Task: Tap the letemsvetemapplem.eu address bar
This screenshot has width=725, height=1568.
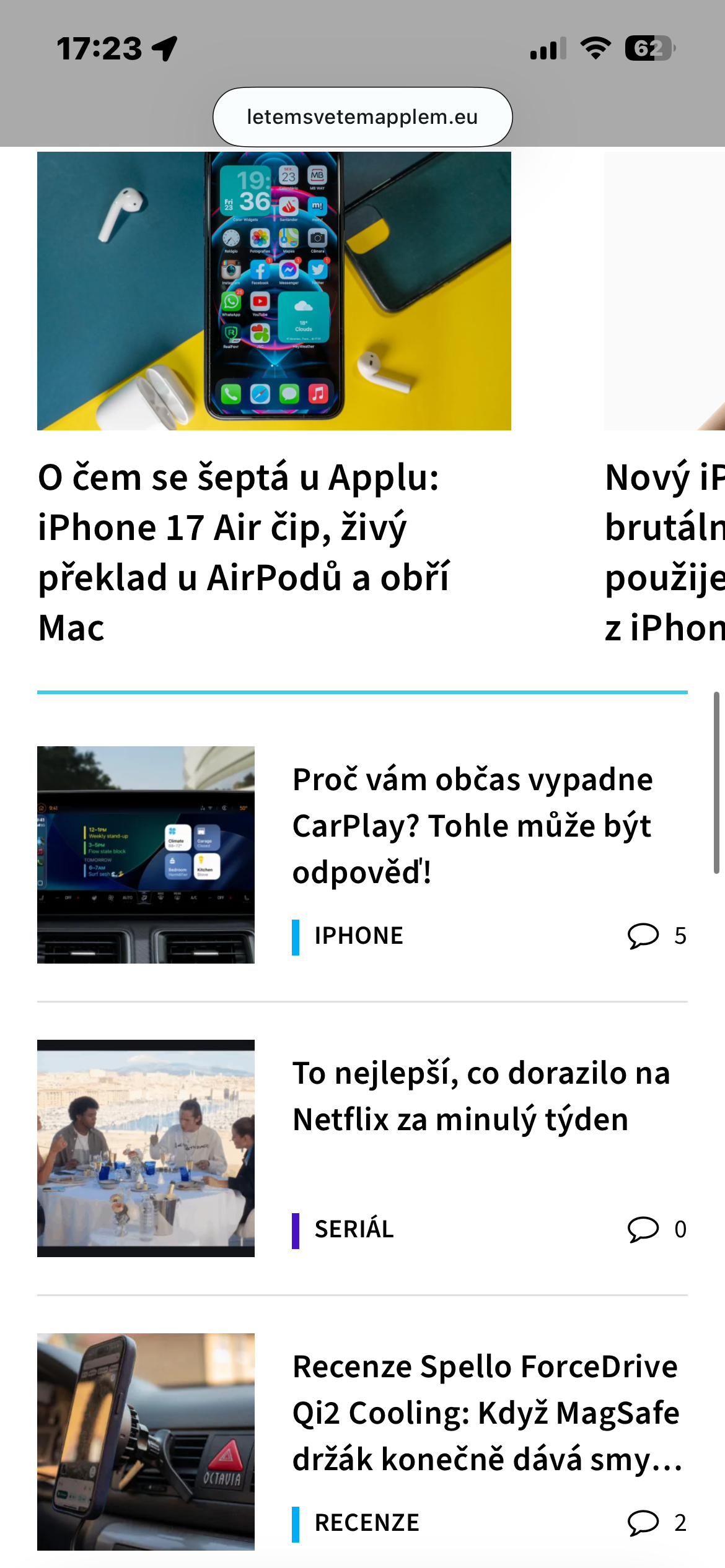Action: 362,116
